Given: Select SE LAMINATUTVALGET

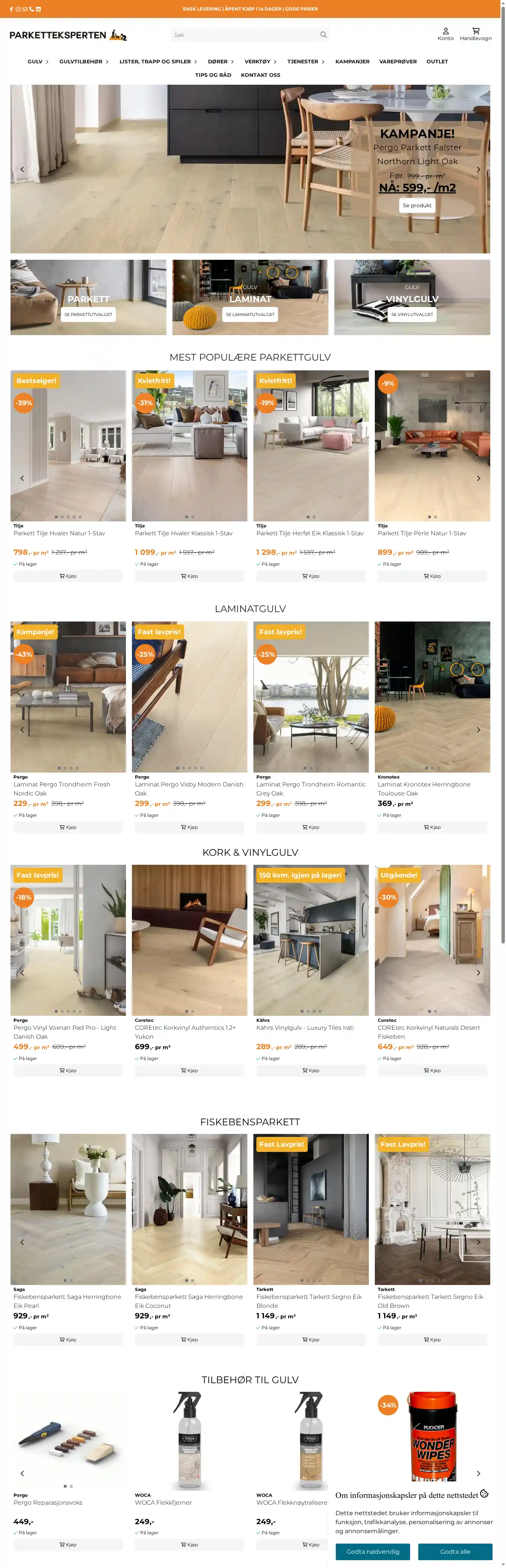Looking at the screenshot, I should [x=250, y=315].
